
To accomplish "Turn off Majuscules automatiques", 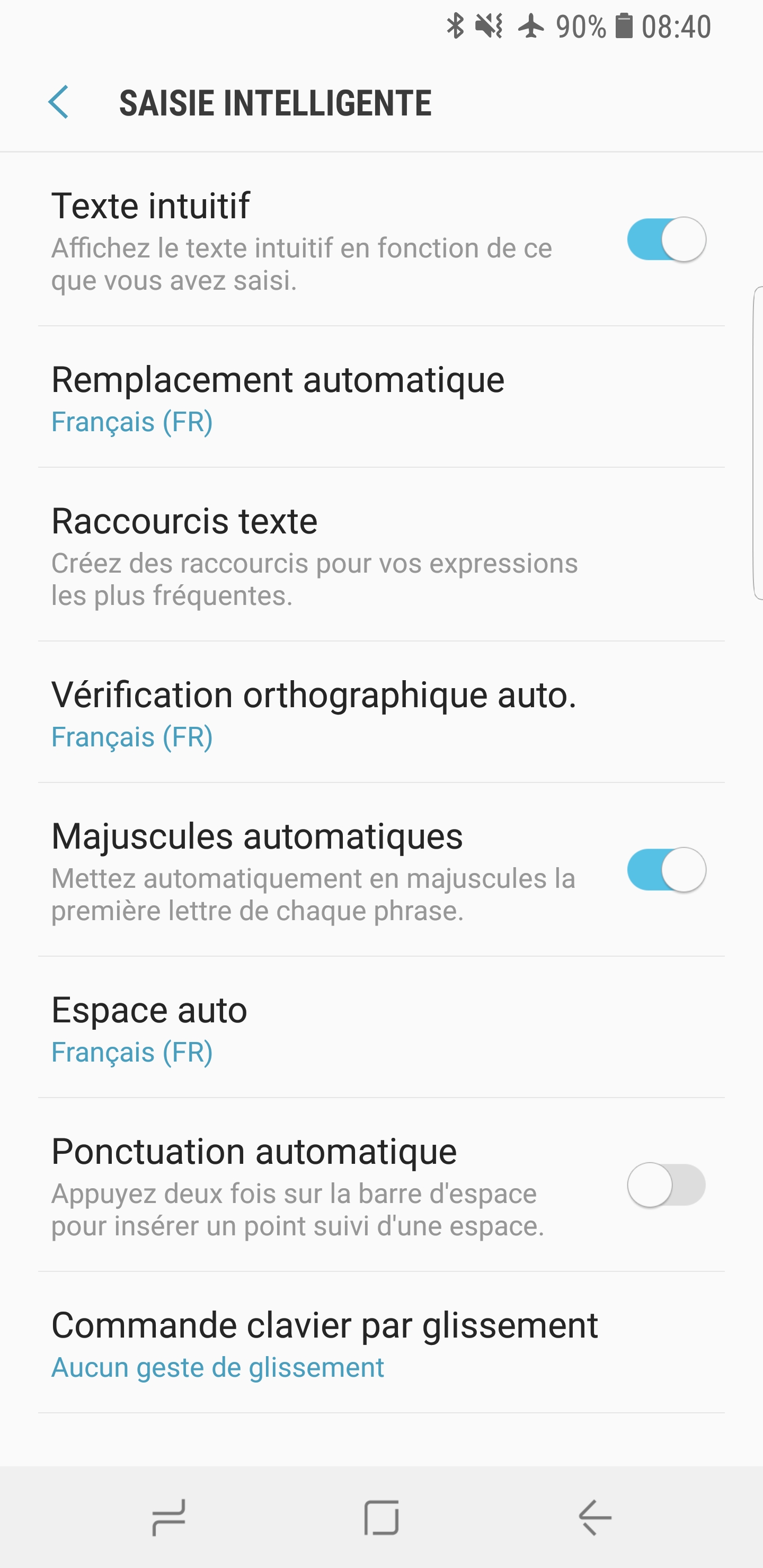I will [666, 870].
